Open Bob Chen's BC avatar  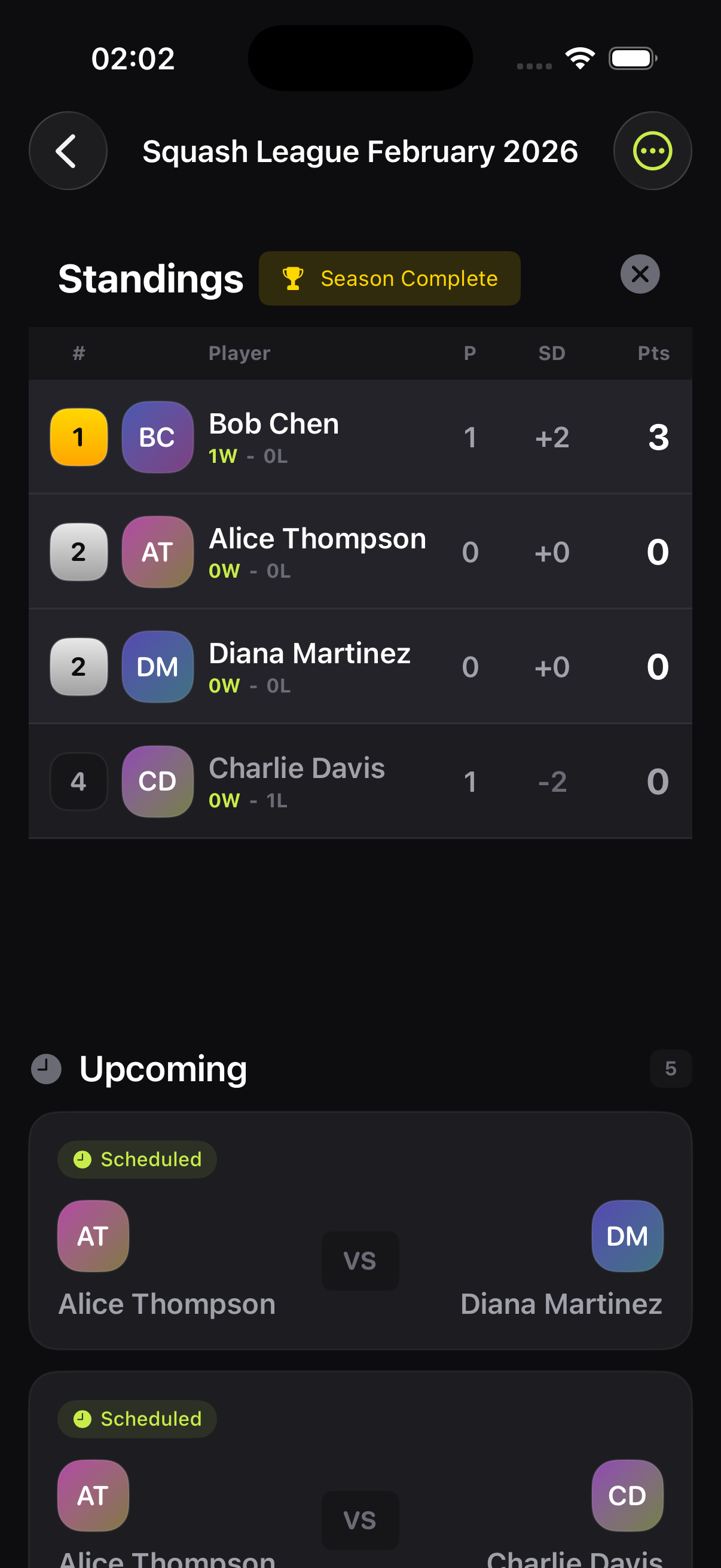[x=157, y=437]
